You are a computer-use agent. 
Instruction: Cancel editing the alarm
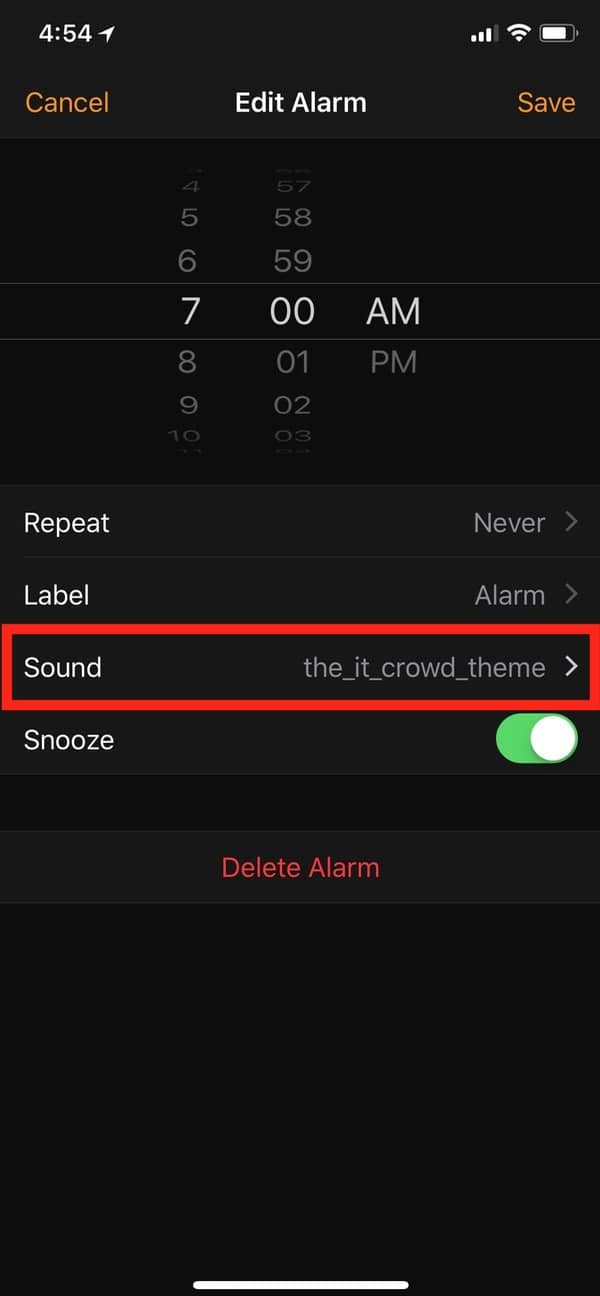click(67, 102)
